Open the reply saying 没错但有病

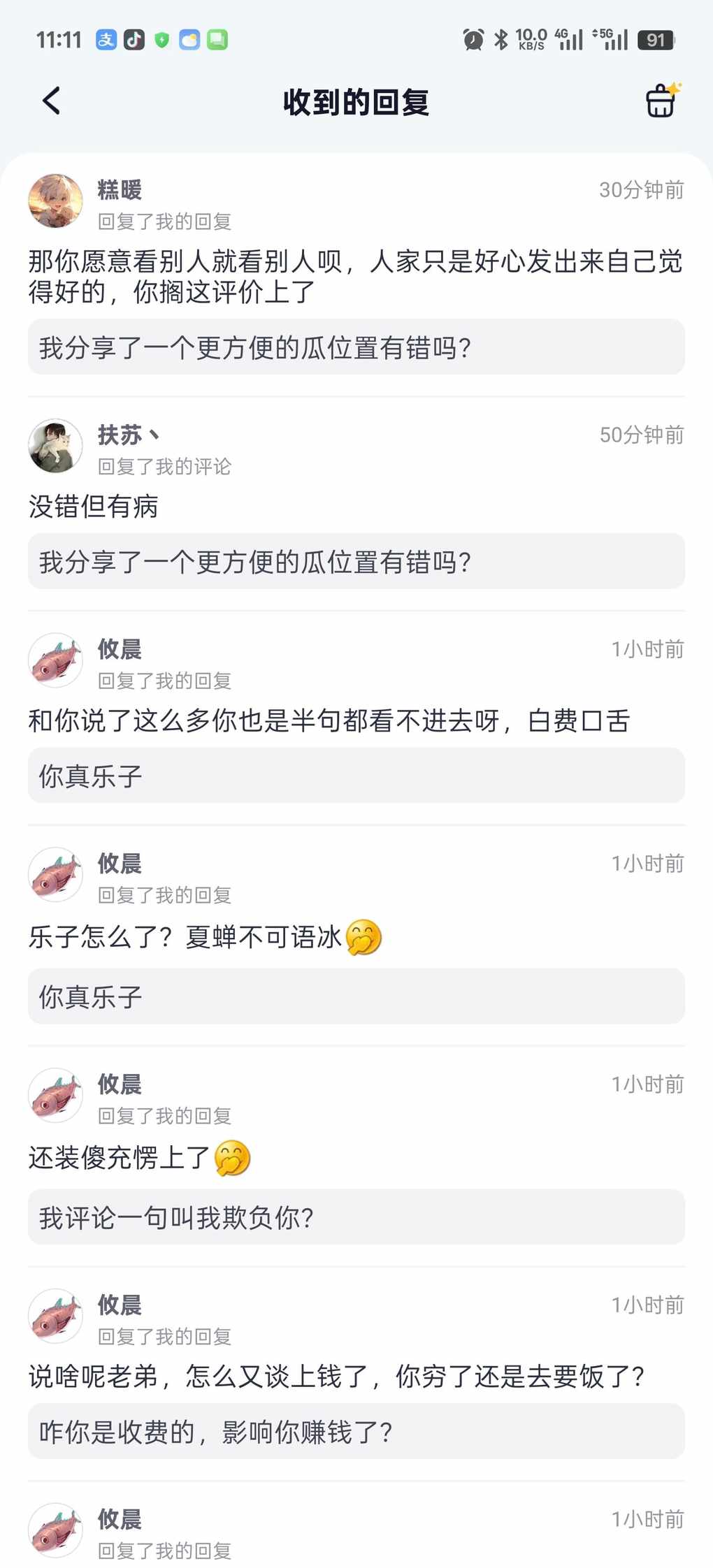click(94, 507)
